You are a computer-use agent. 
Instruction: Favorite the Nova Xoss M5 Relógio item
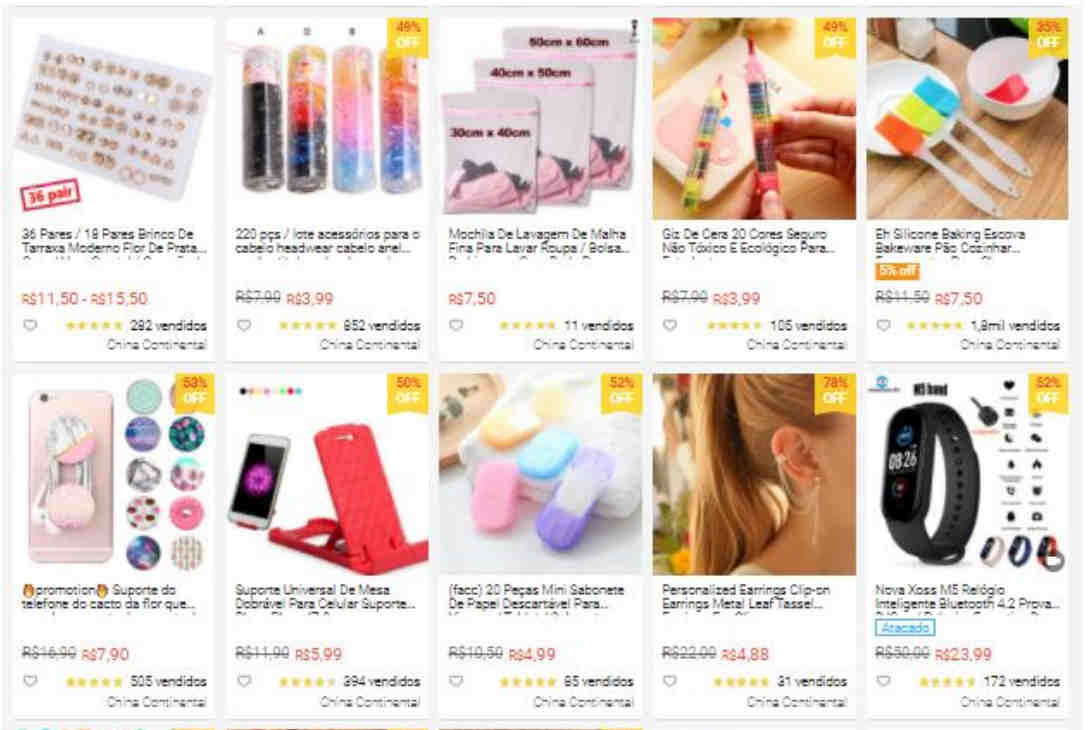[x=883, y=681]
